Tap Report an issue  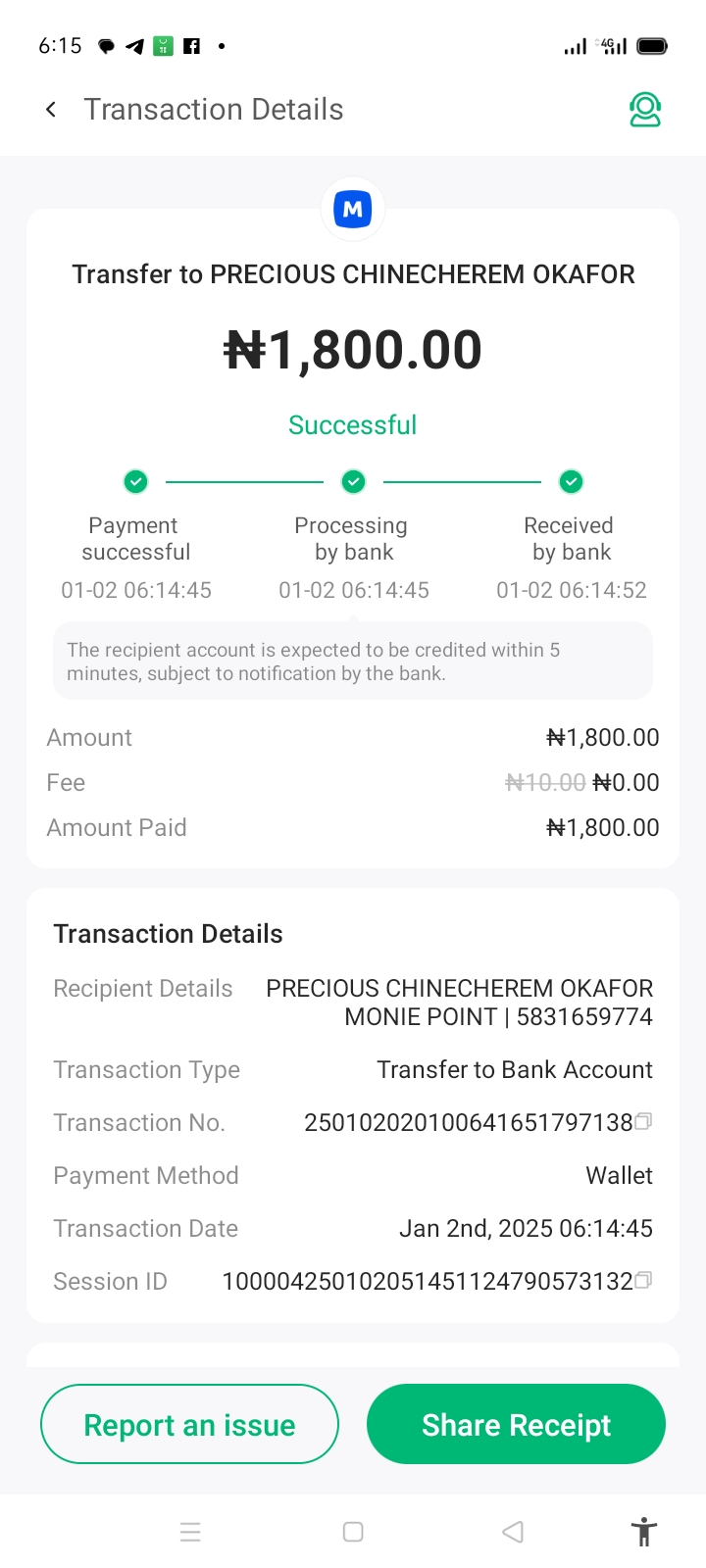click(189, 1424)
